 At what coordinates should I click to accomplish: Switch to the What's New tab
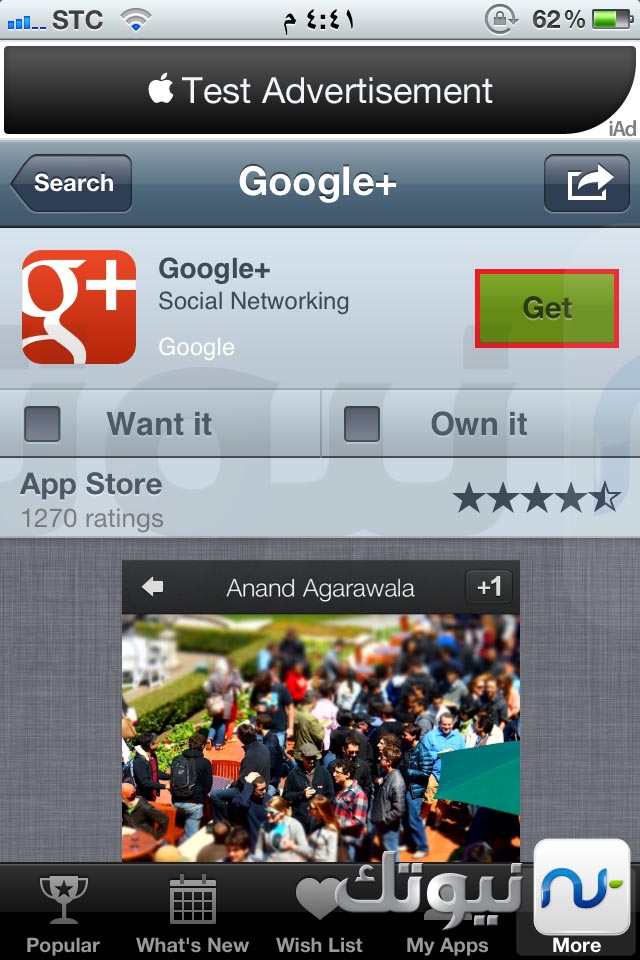coord(192,915)
